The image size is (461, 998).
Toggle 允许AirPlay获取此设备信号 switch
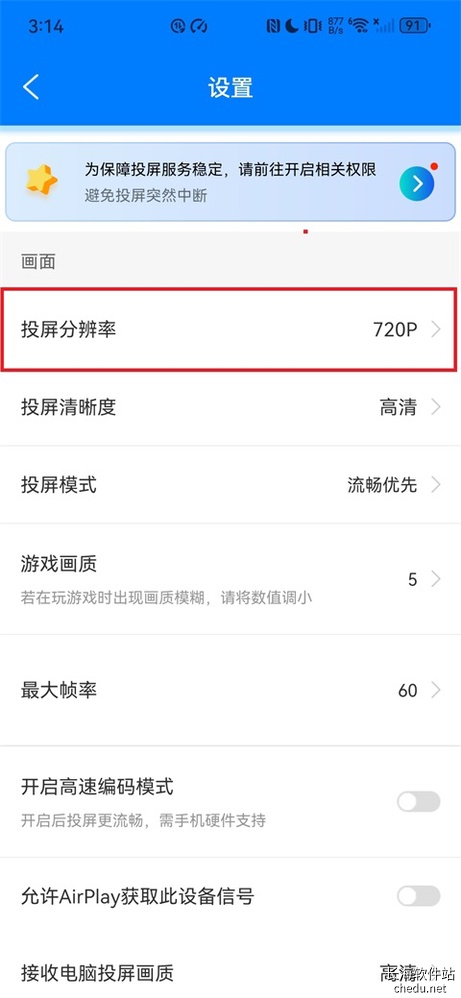[418, 896]
